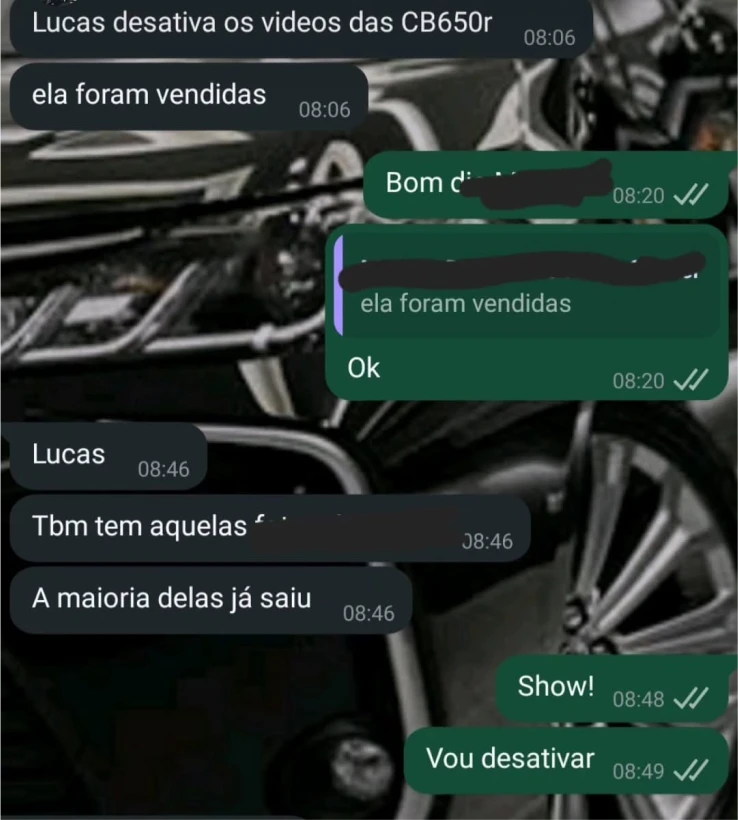Click the Lucas message sent at 08:46
738x820 pixels.
[x=68, y=455]
